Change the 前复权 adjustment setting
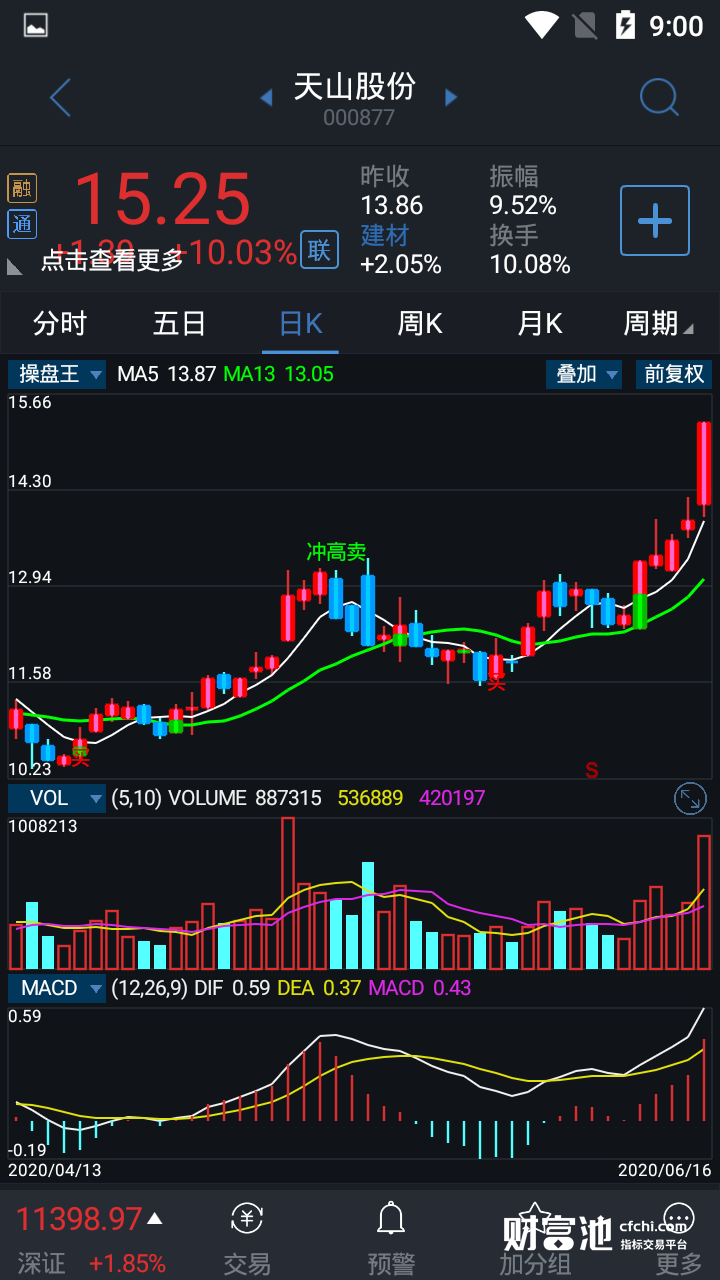The height and width of the screenshot is (1280, 720). coord(674,374)
